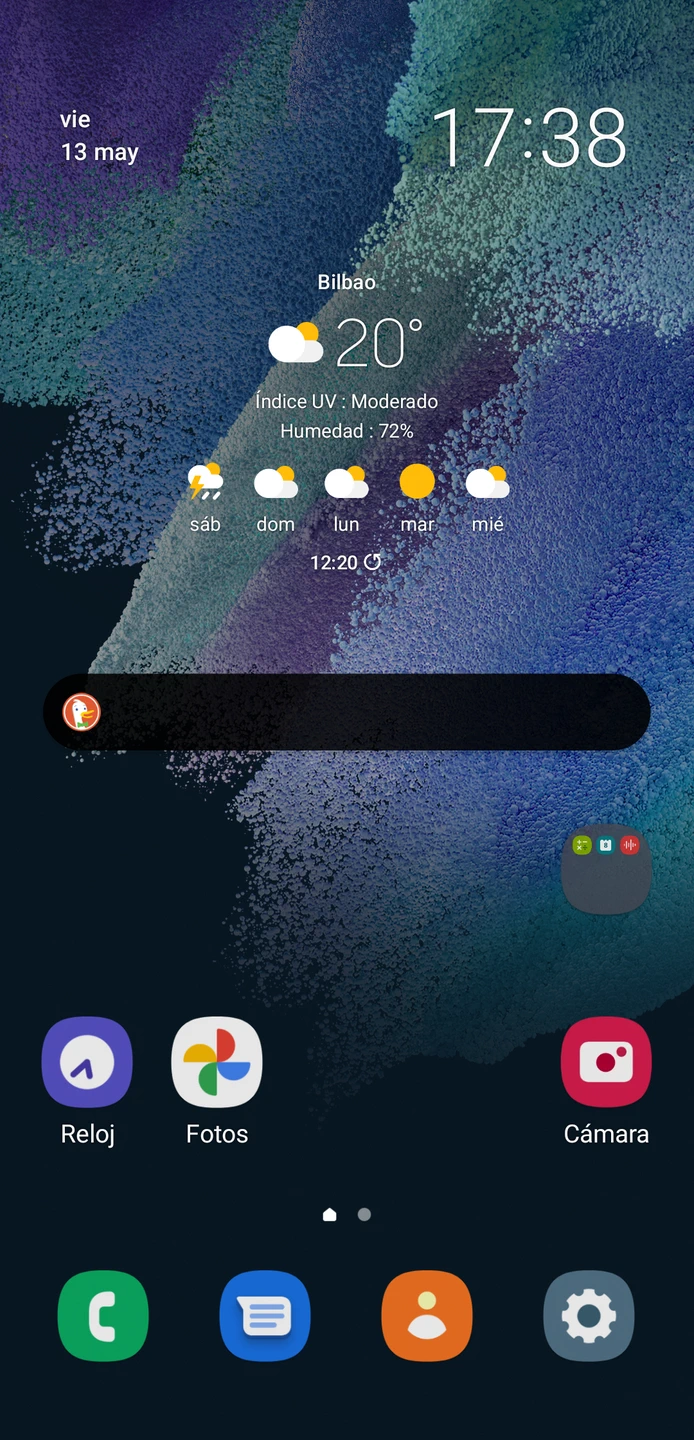Open the Settings gear app
Screen dimensions: 694x1440
coord(589,1316)
